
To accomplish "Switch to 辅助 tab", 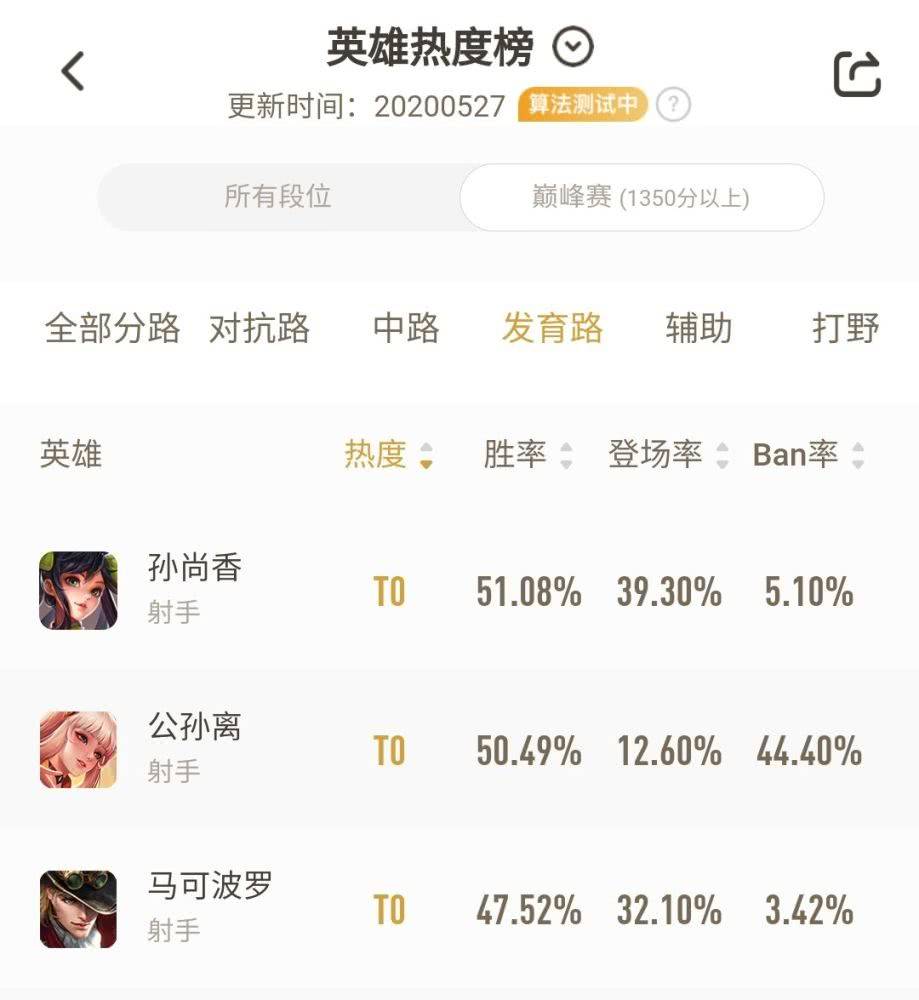I will 698,328.
